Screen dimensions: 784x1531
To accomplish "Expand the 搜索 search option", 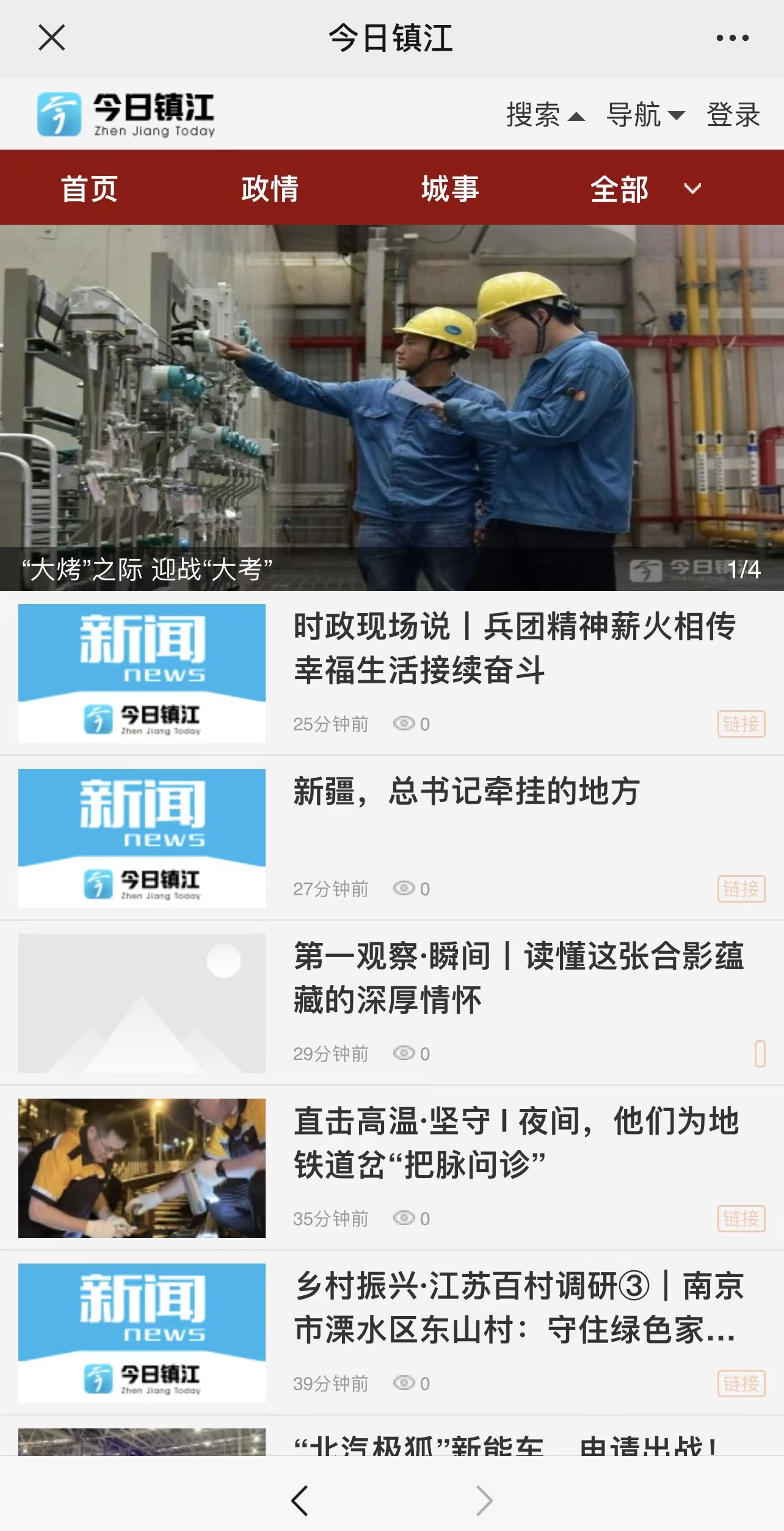I will (544, 115).
